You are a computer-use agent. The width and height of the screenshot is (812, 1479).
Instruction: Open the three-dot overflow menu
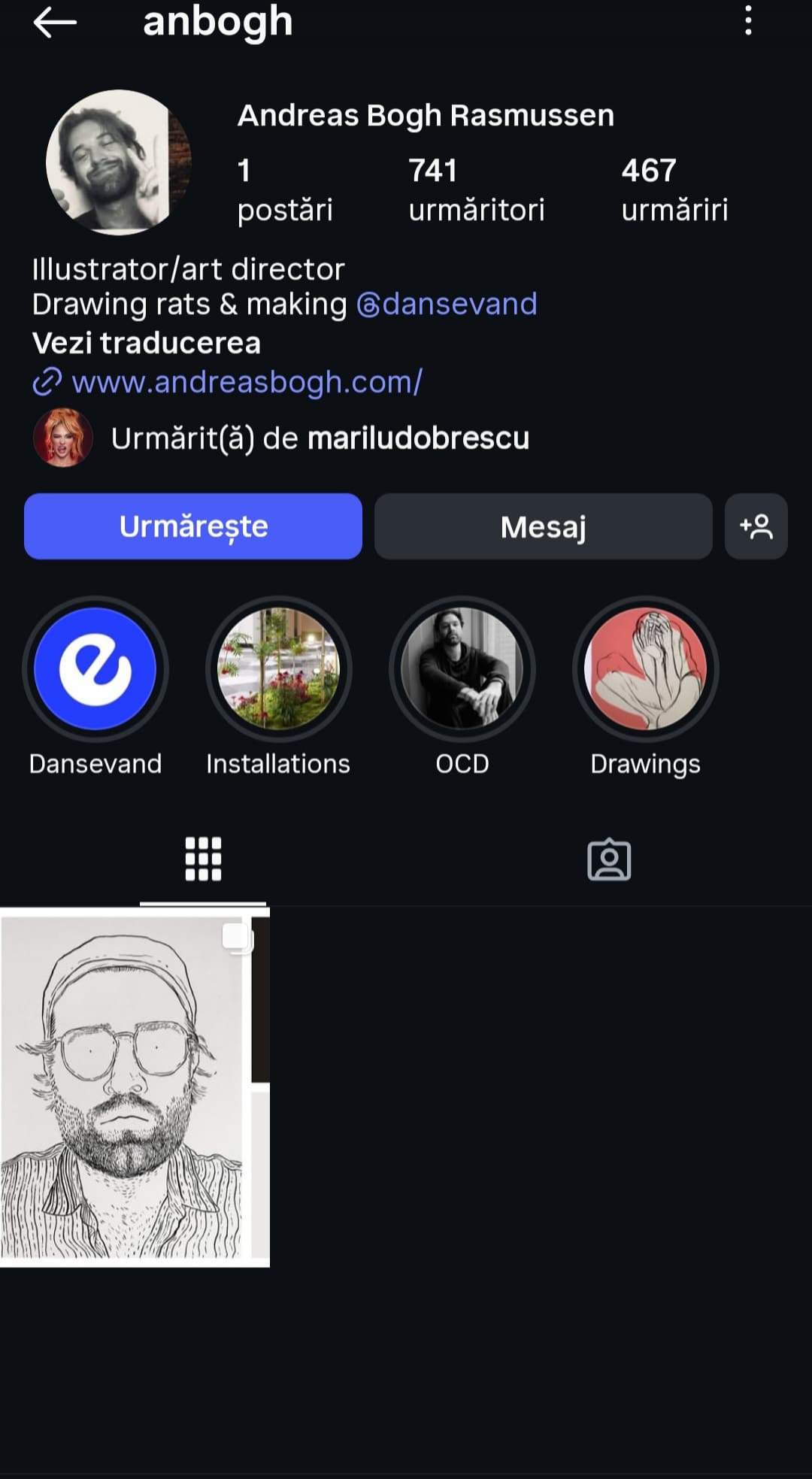747,20
